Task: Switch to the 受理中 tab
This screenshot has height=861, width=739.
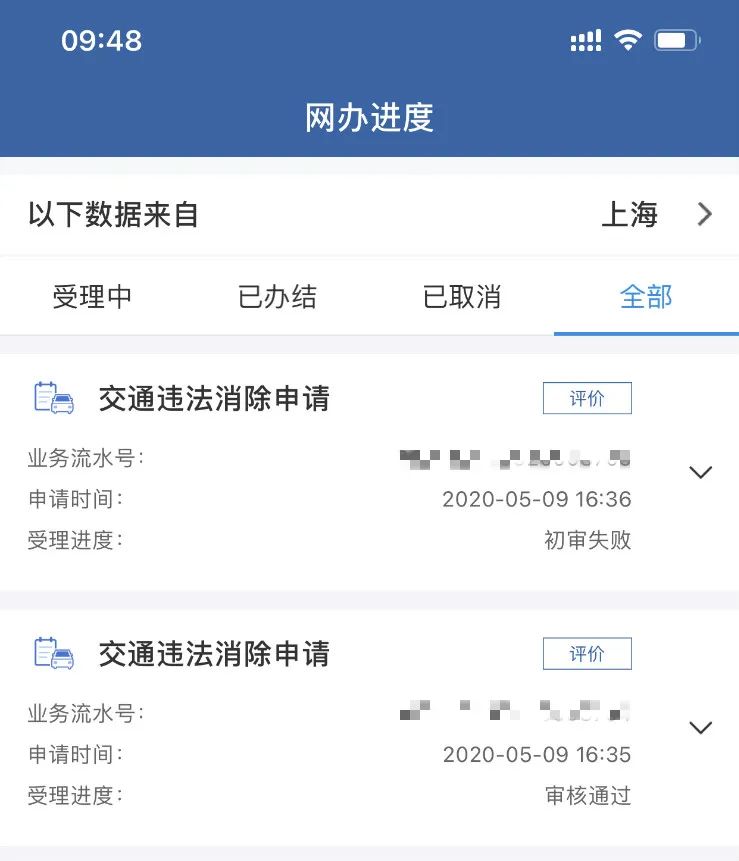Action: pos(92,297)
